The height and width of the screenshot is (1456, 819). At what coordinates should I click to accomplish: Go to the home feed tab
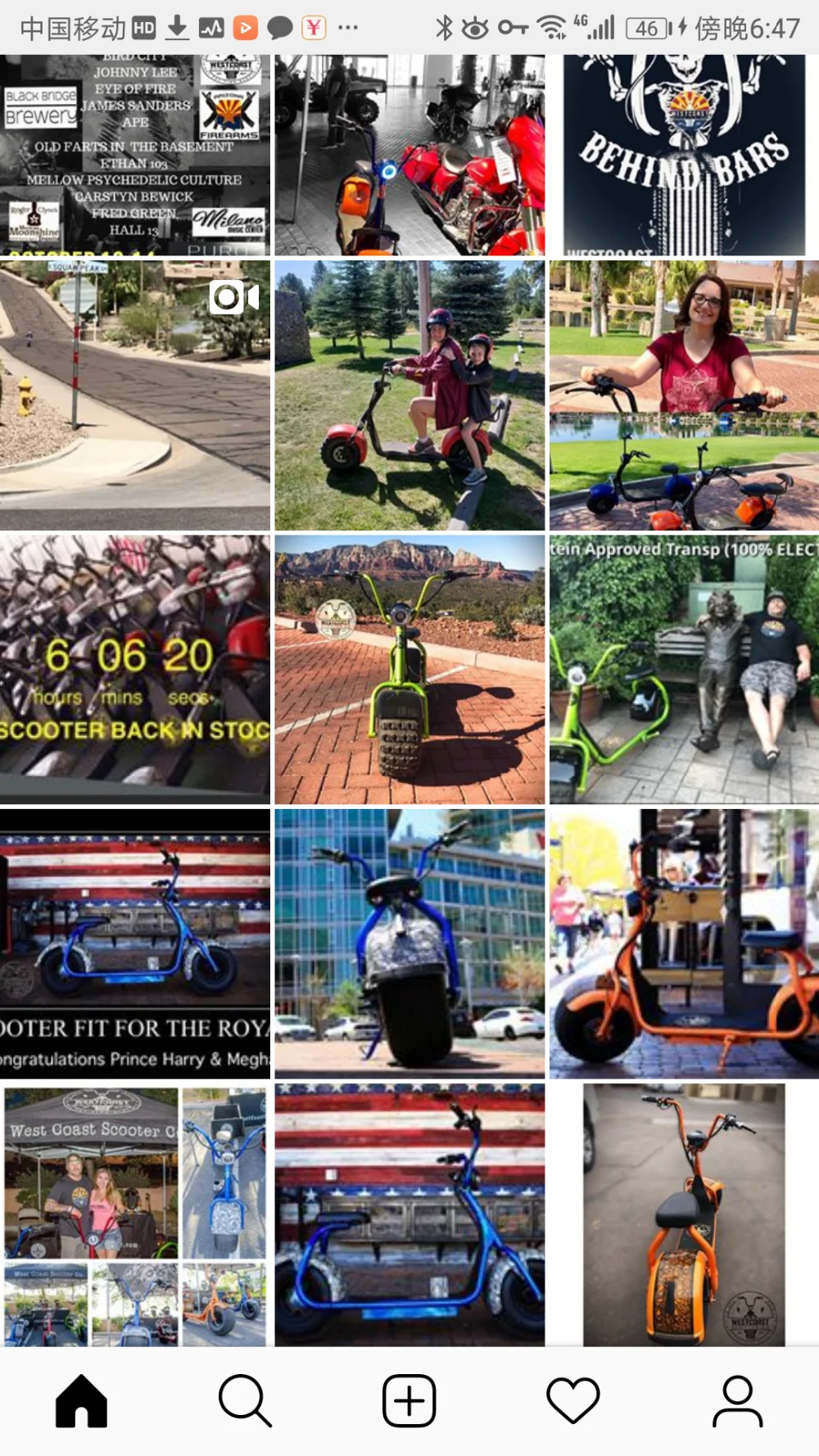point(81,1400)
